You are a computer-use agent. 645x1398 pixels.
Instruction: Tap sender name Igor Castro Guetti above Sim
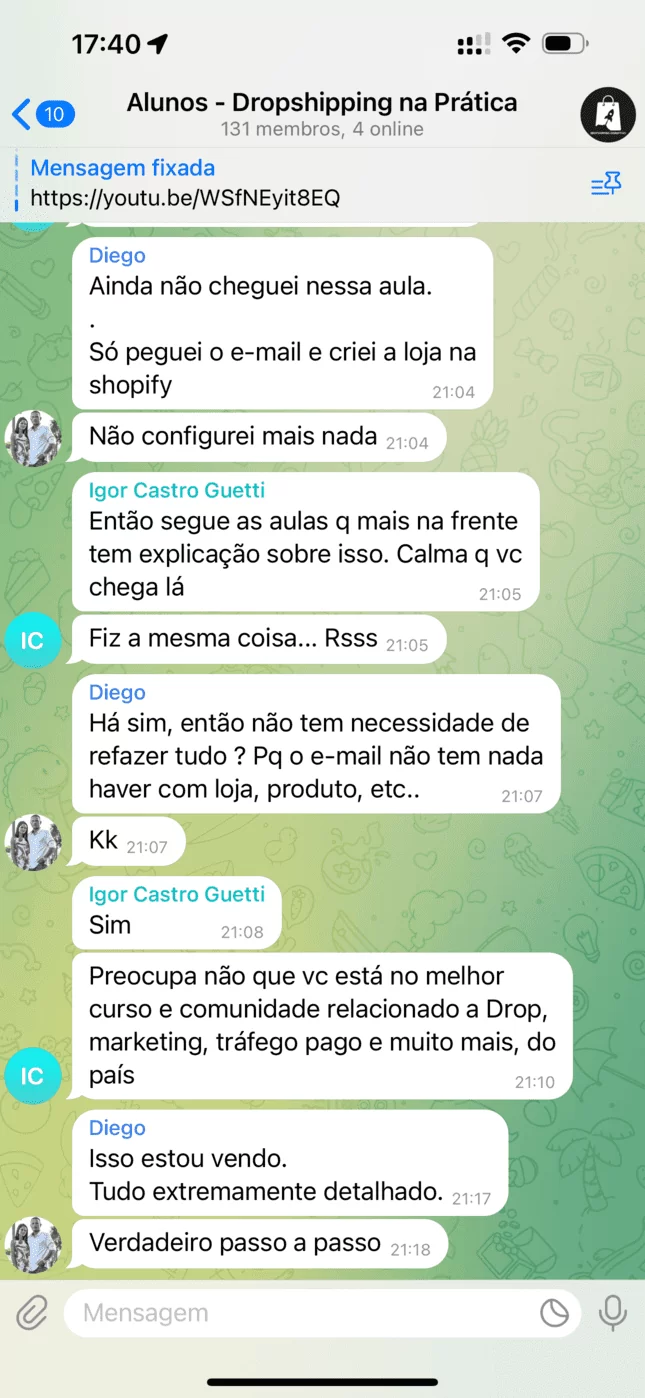[x=176, y=894]
